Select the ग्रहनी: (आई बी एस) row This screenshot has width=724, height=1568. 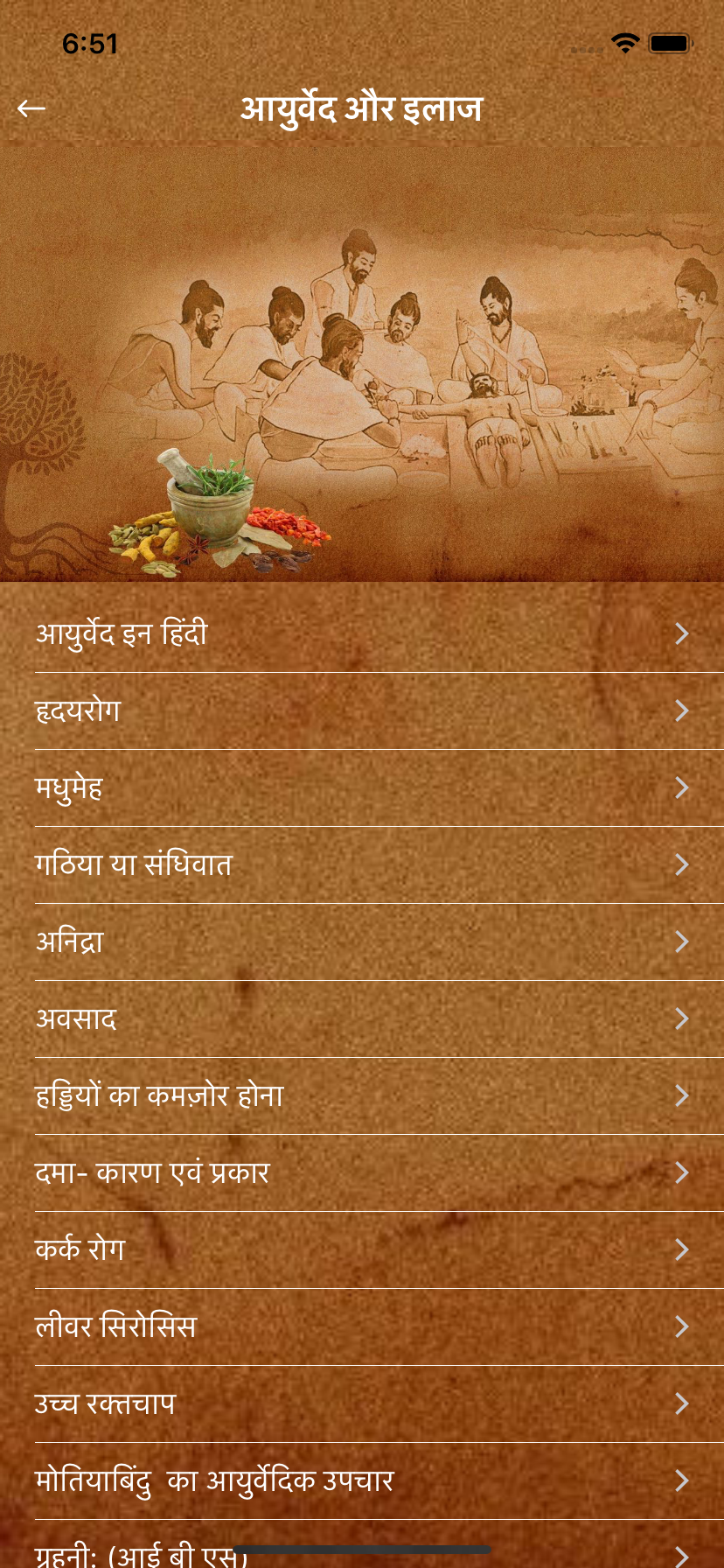tap(362, 1544)
